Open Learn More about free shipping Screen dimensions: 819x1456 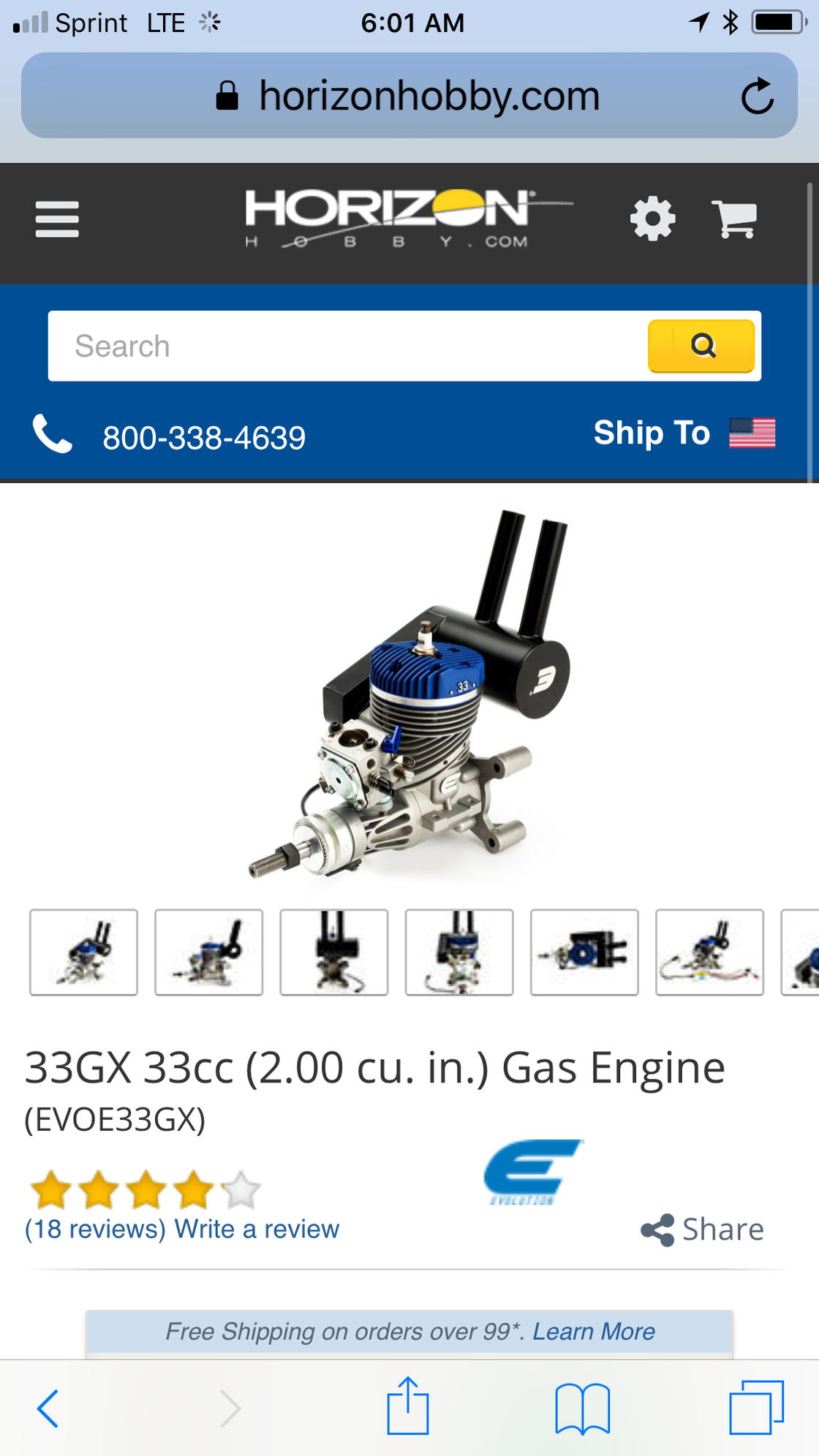pyautogui.click(x=593, y=1332)
